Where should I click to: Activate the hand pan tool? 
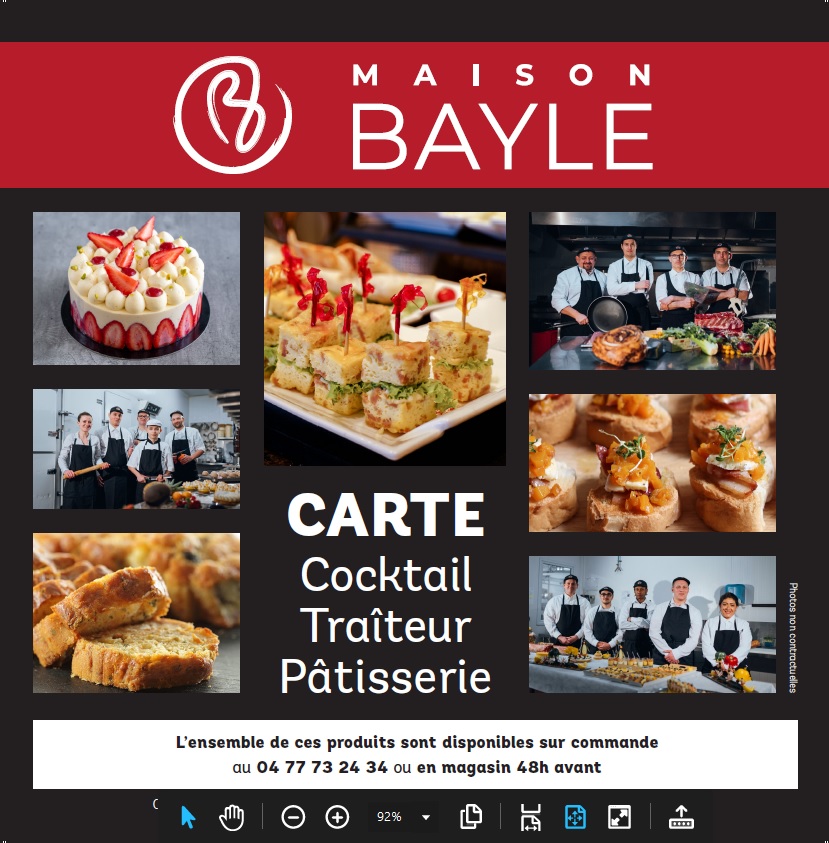(232, 817)
